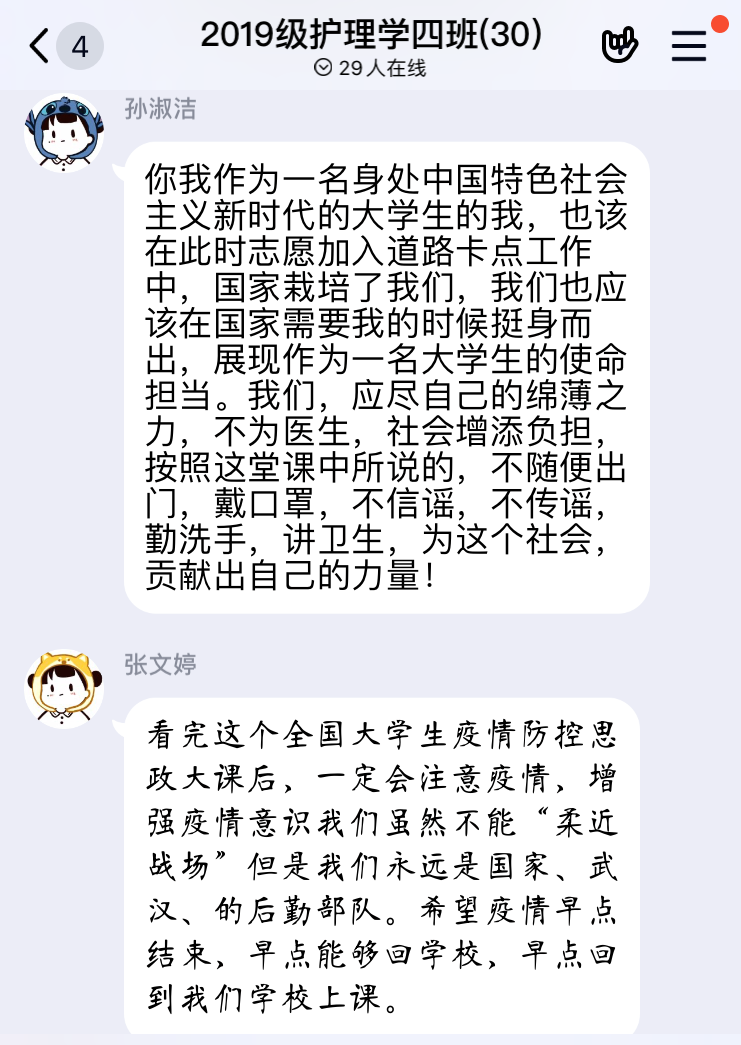Tap the hand gesture icon in header

[620, 45]
